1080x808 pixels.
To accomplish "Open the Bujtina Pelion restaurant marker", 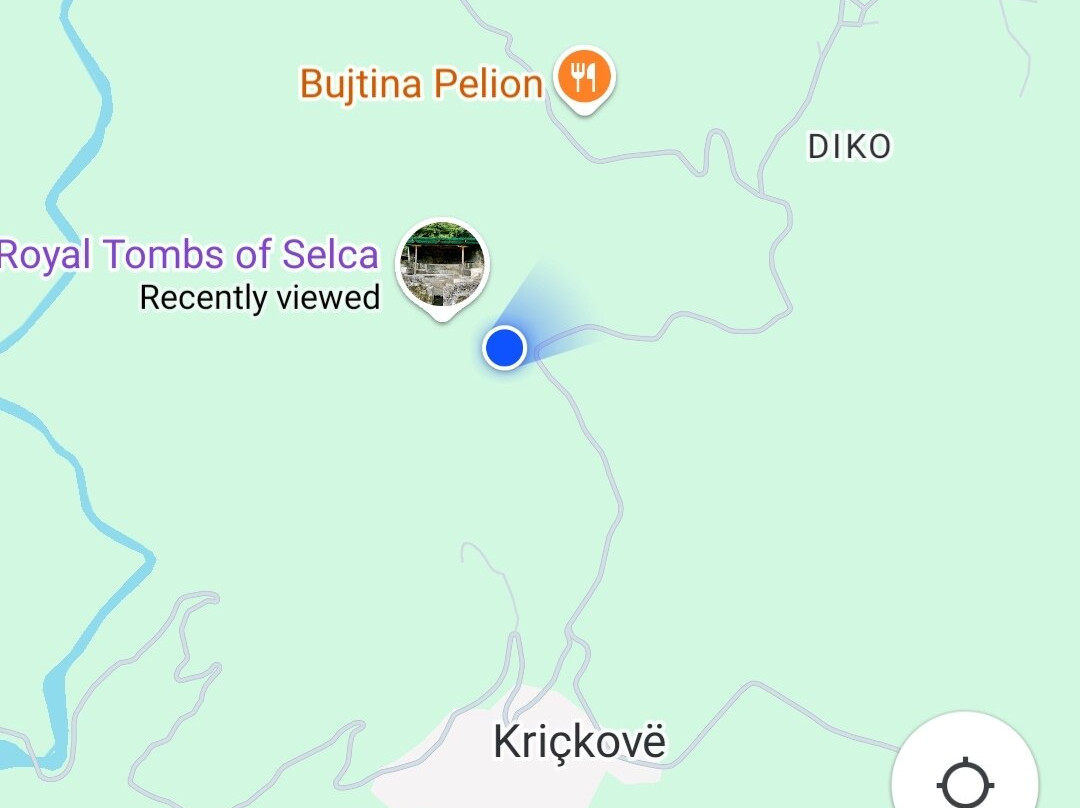I will point(585,76).
